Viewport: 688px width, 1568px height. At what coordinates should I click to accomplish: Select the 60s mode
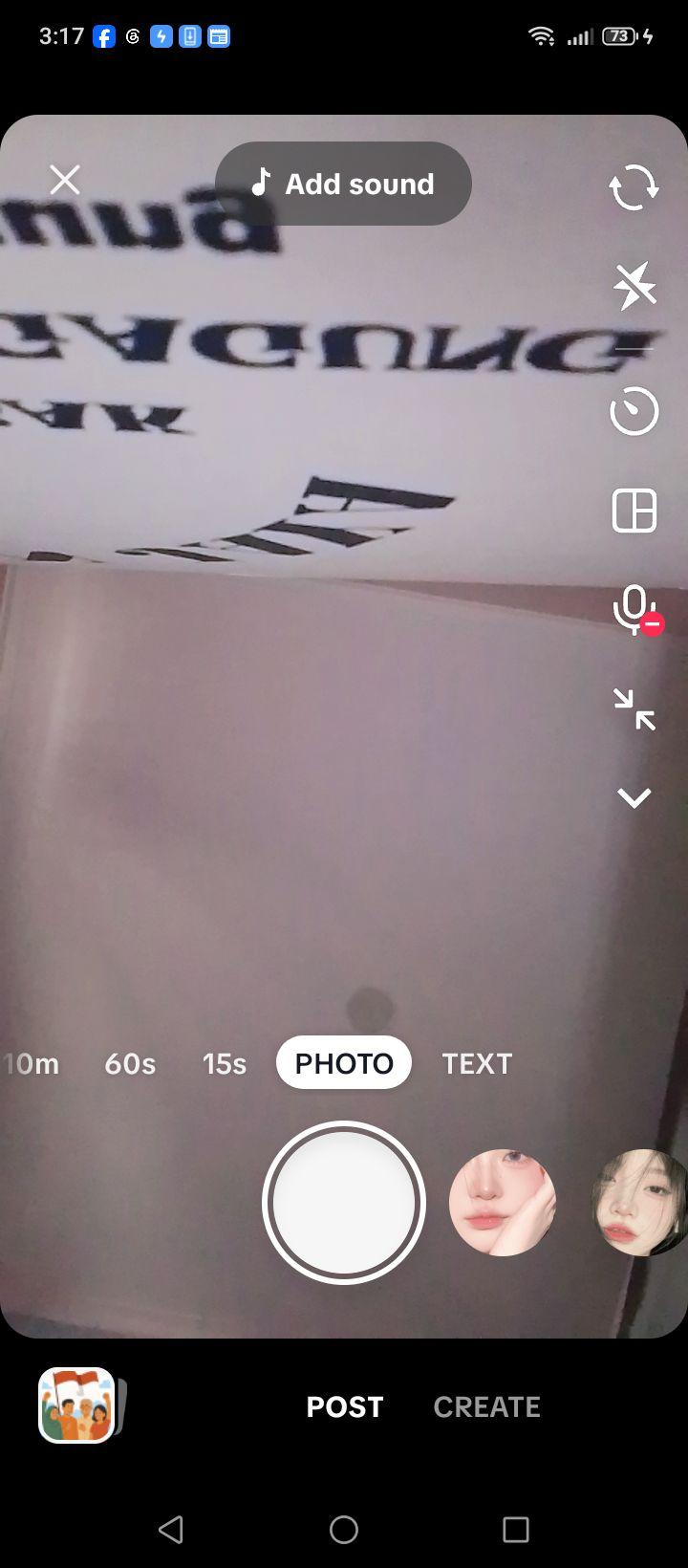[x=130, y=1063]
